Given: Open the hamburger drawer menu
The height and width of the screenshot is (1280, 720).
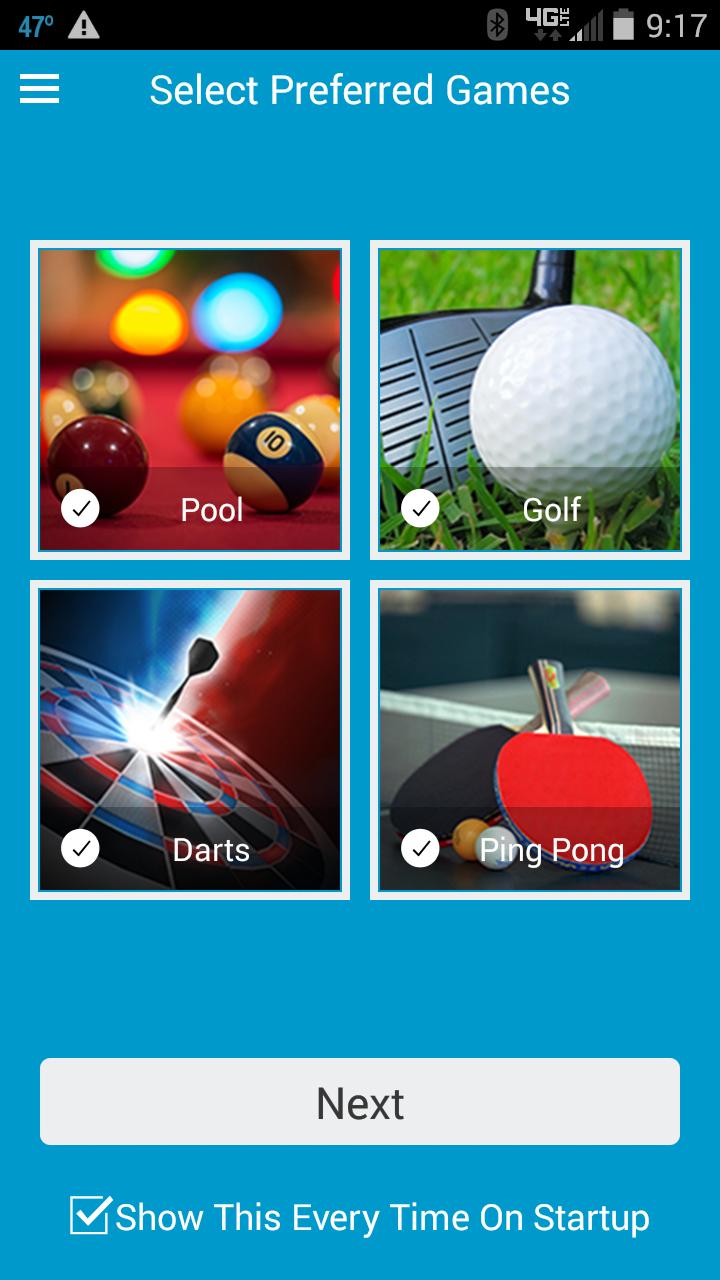Looking at the screenshot, I should [x=40, y=90].
